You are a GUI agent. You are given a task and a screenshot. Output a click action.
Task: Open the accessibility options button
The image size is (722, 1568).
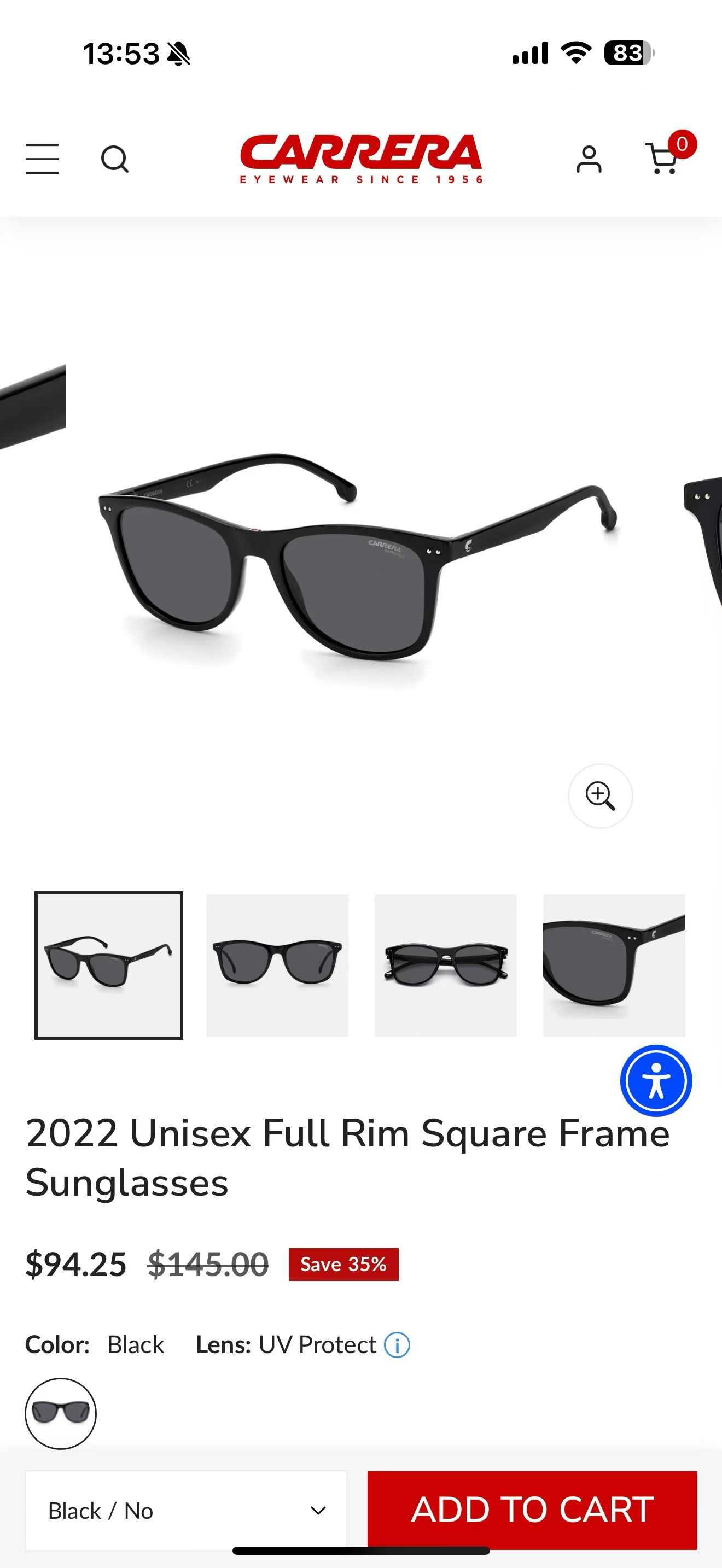click(x=656, y=1080)
